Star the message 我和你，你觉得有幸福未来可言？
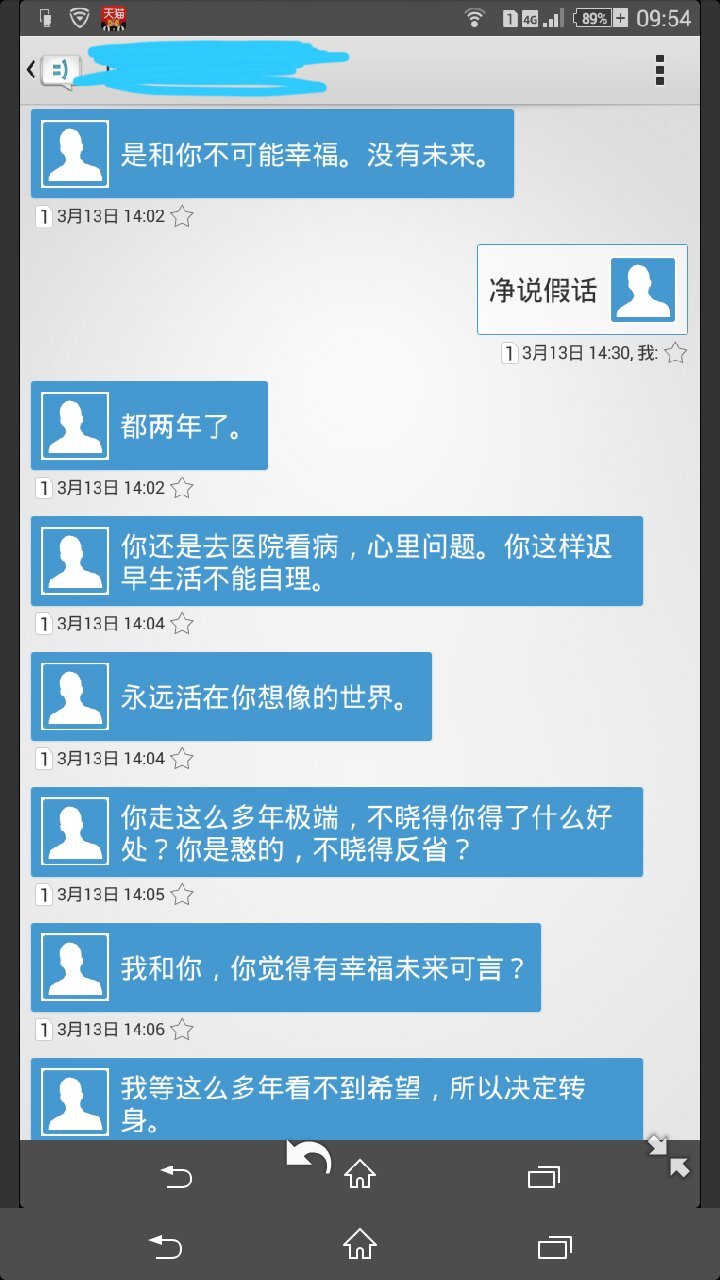720x1280 pixels. pos(181,1029)
